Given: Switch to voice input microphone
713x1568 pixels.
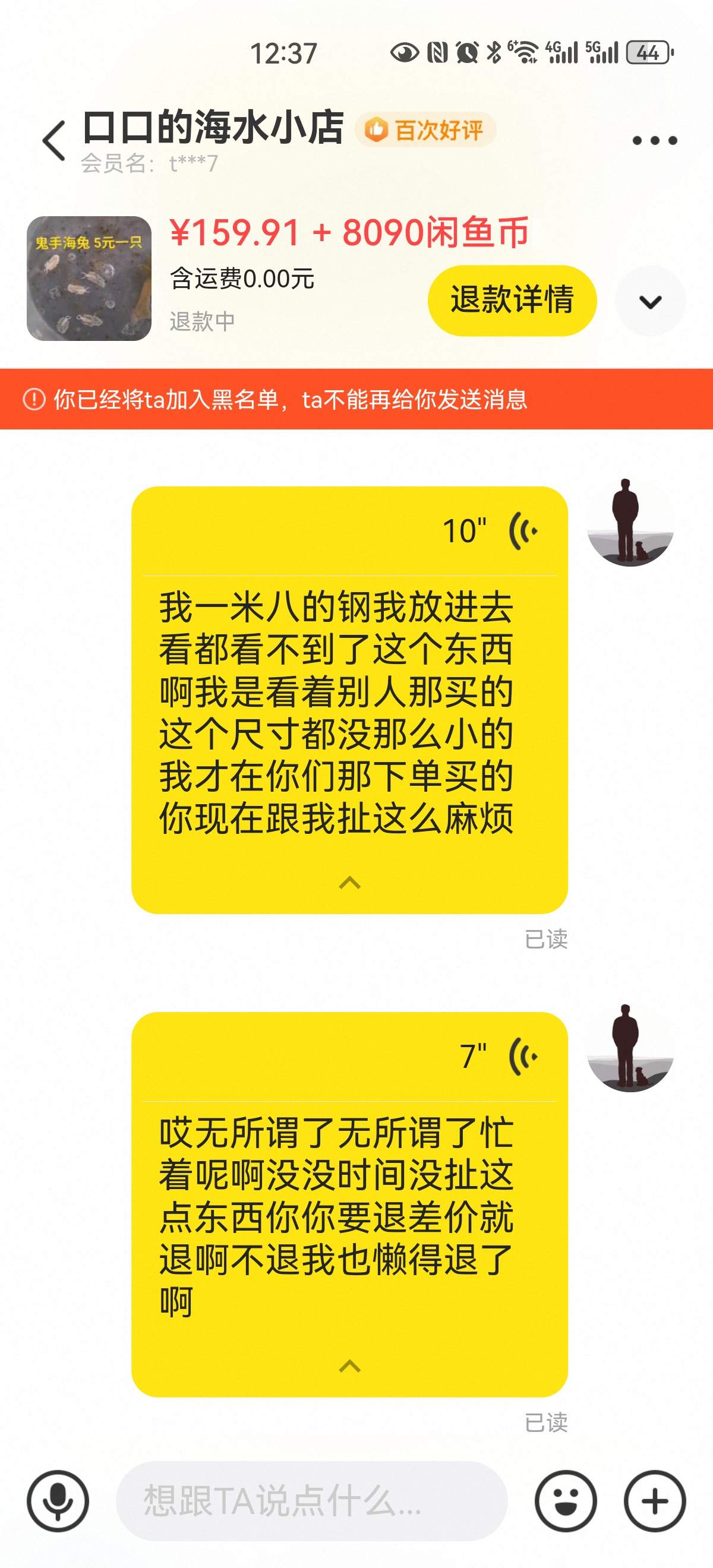Looking at the screenshot, I should (58, 1501).
